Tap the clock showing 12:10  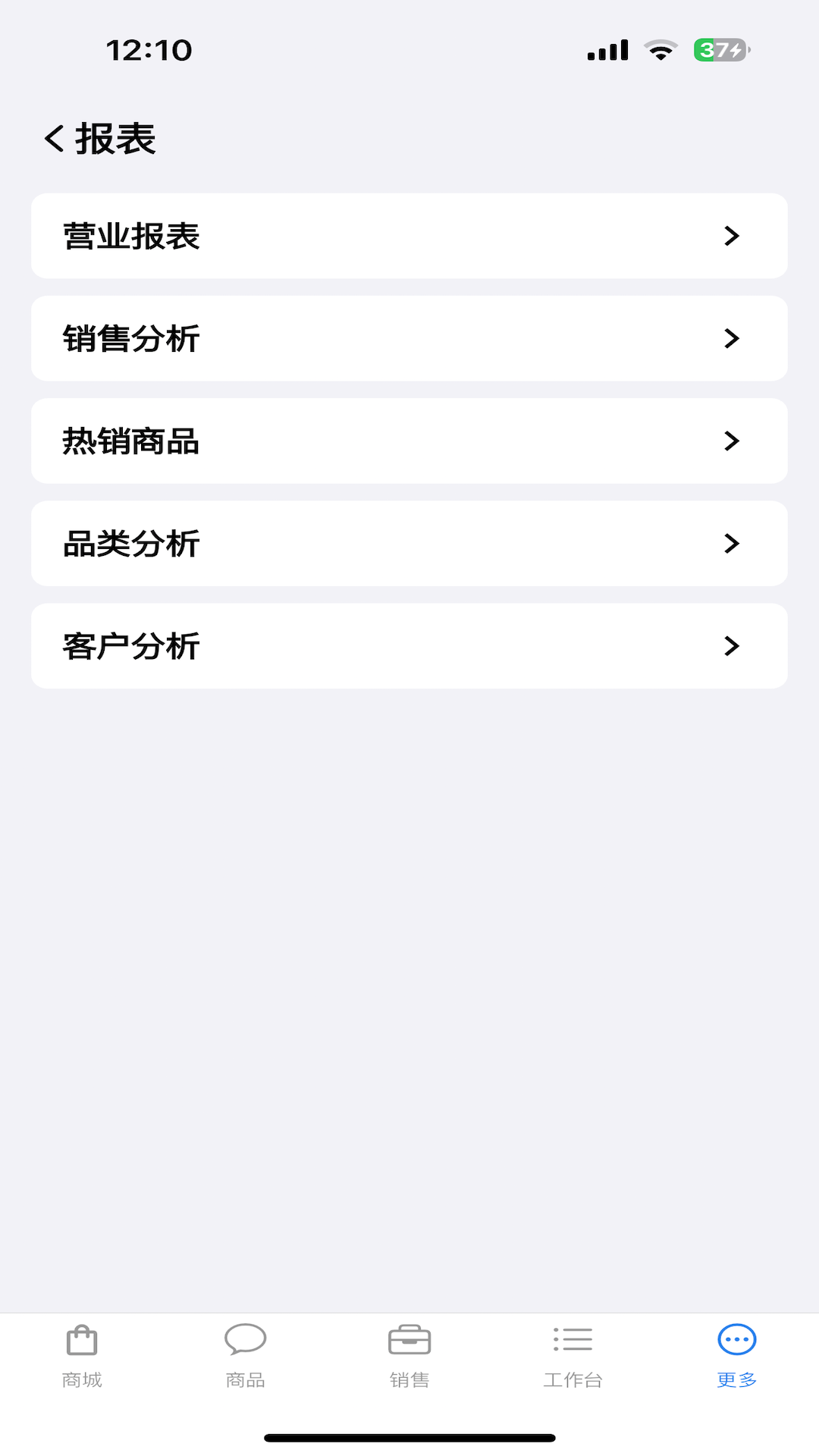click(x=150, y=51)
